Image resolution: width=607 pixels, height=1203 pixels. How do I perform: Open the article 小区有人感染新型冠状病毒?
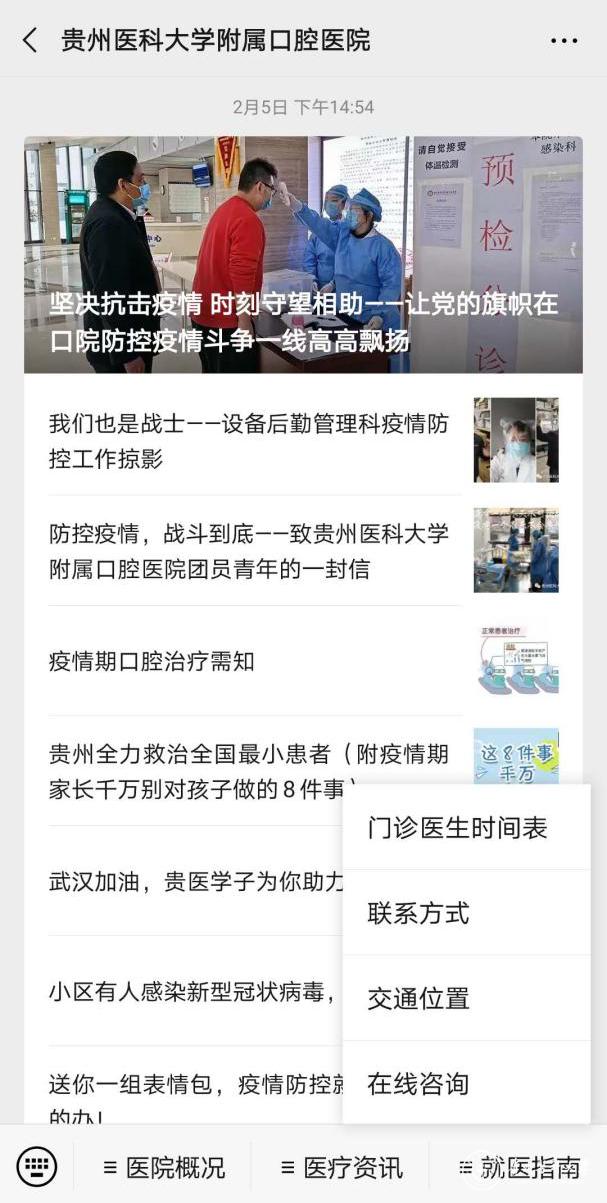click(x=190, y=992)
